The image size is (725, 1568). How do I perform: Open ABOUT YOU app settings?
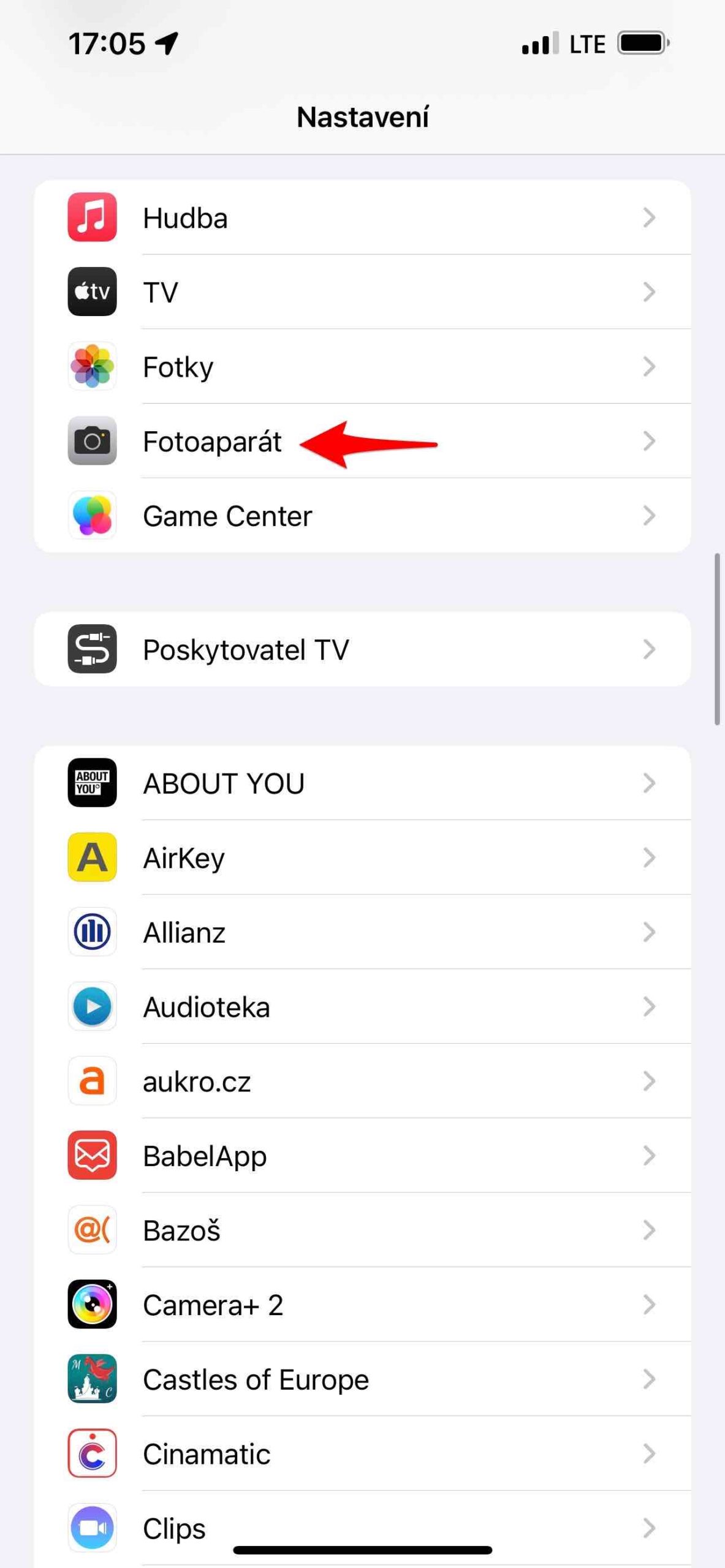pyautogui.click(x=362, y=783)
